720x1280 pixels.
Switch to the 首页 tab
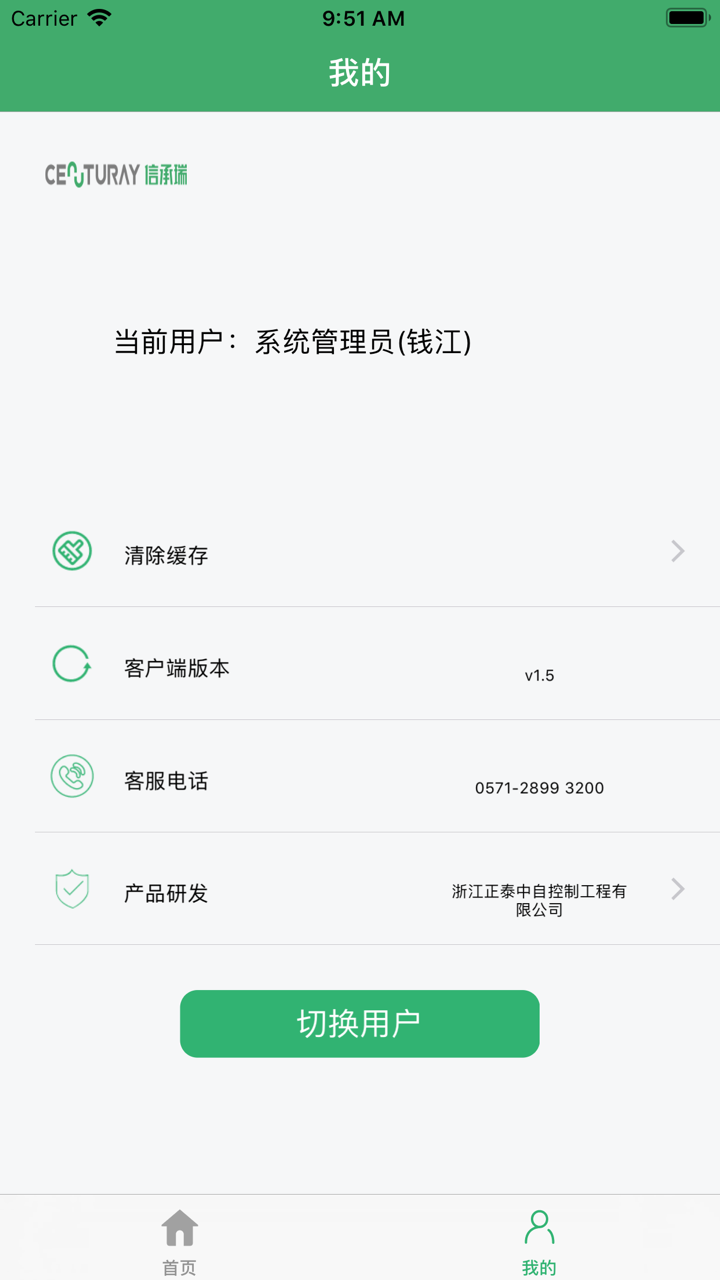tap(179, 1240)
